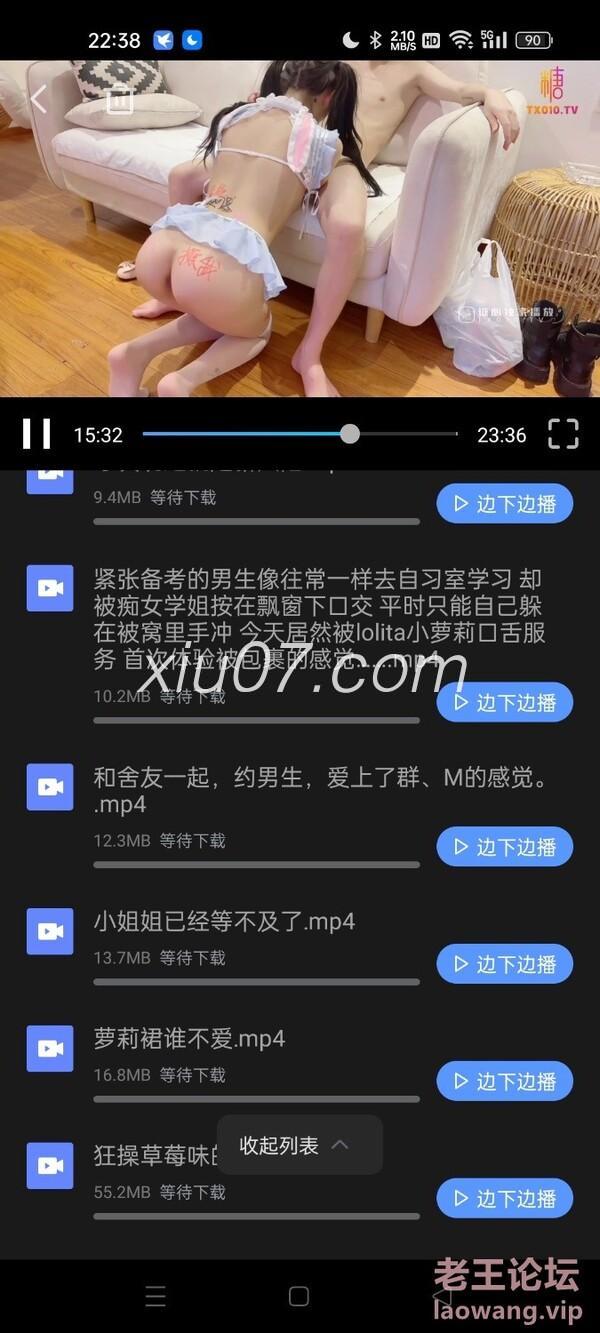Tap the trash icon on the video
600x1333 pixels.
coord(120,100)
